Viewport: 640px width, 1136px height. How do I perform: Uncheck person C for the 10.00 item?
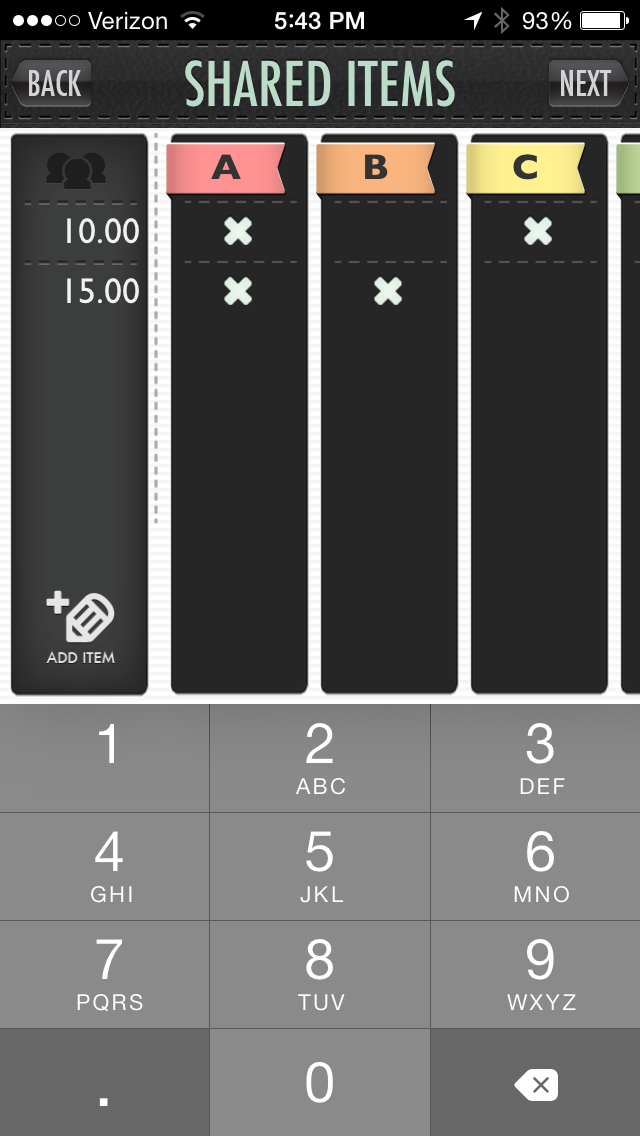[x=538, y=231]
